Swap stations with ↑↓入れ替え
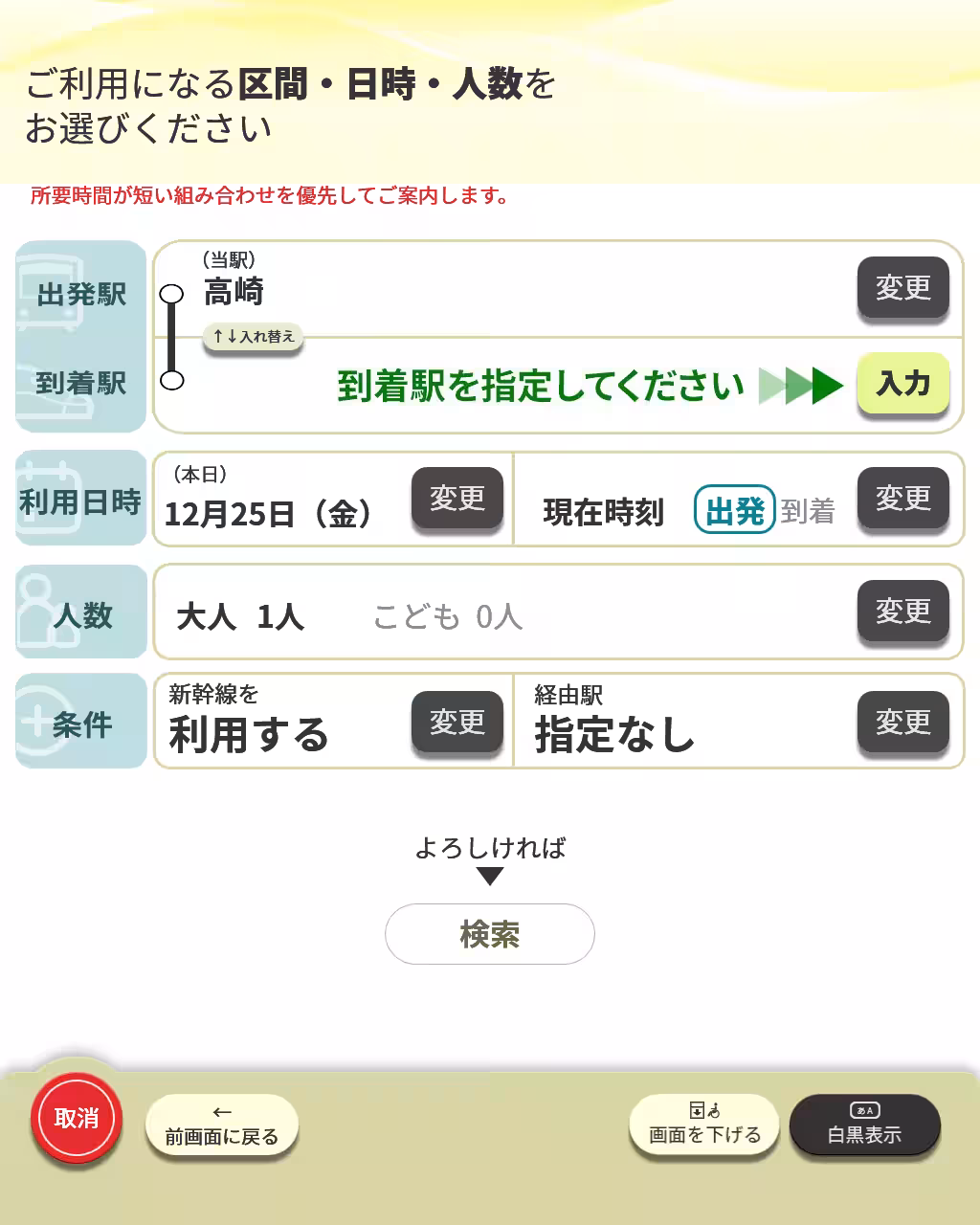 click(253, 337)
